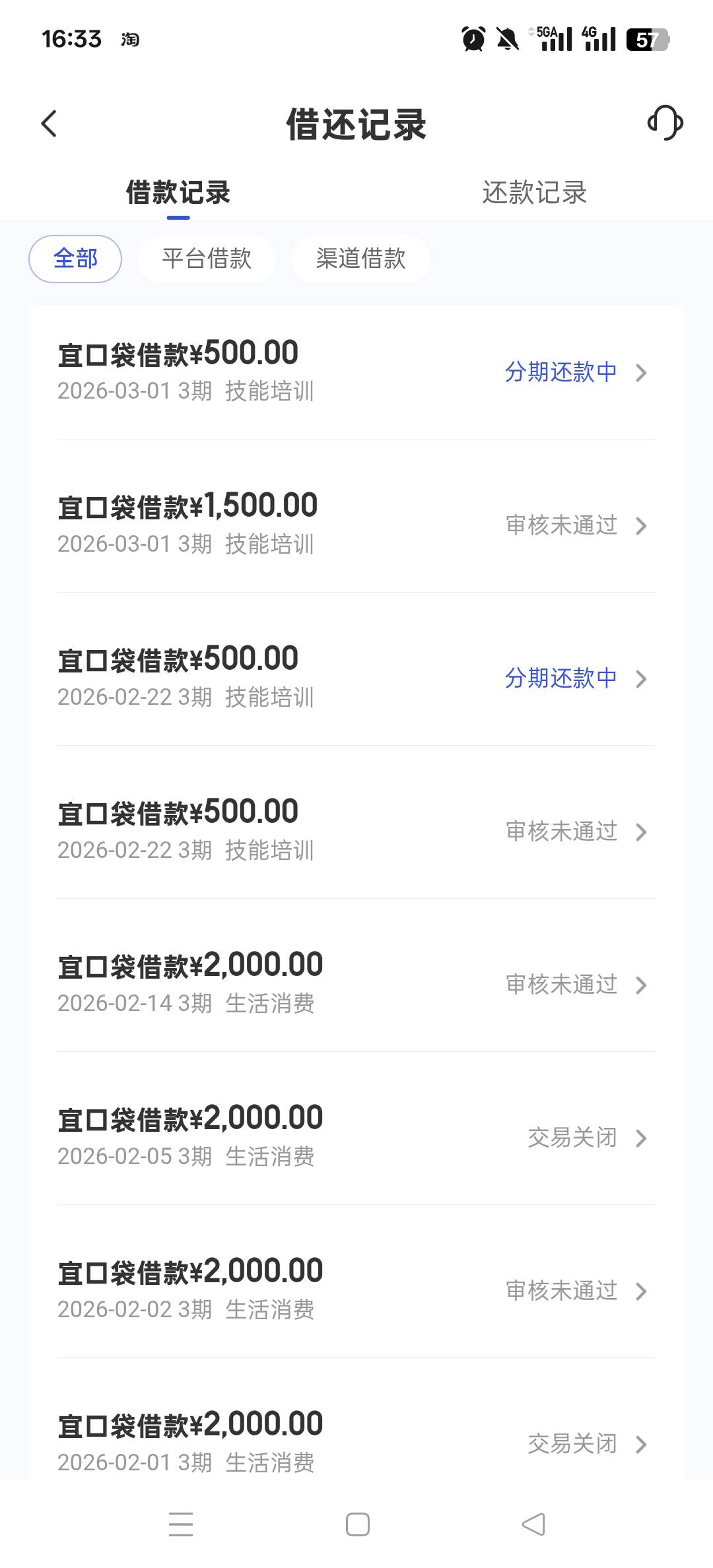Open the 2026-03-01 ¥500.00 loan record

356,372
